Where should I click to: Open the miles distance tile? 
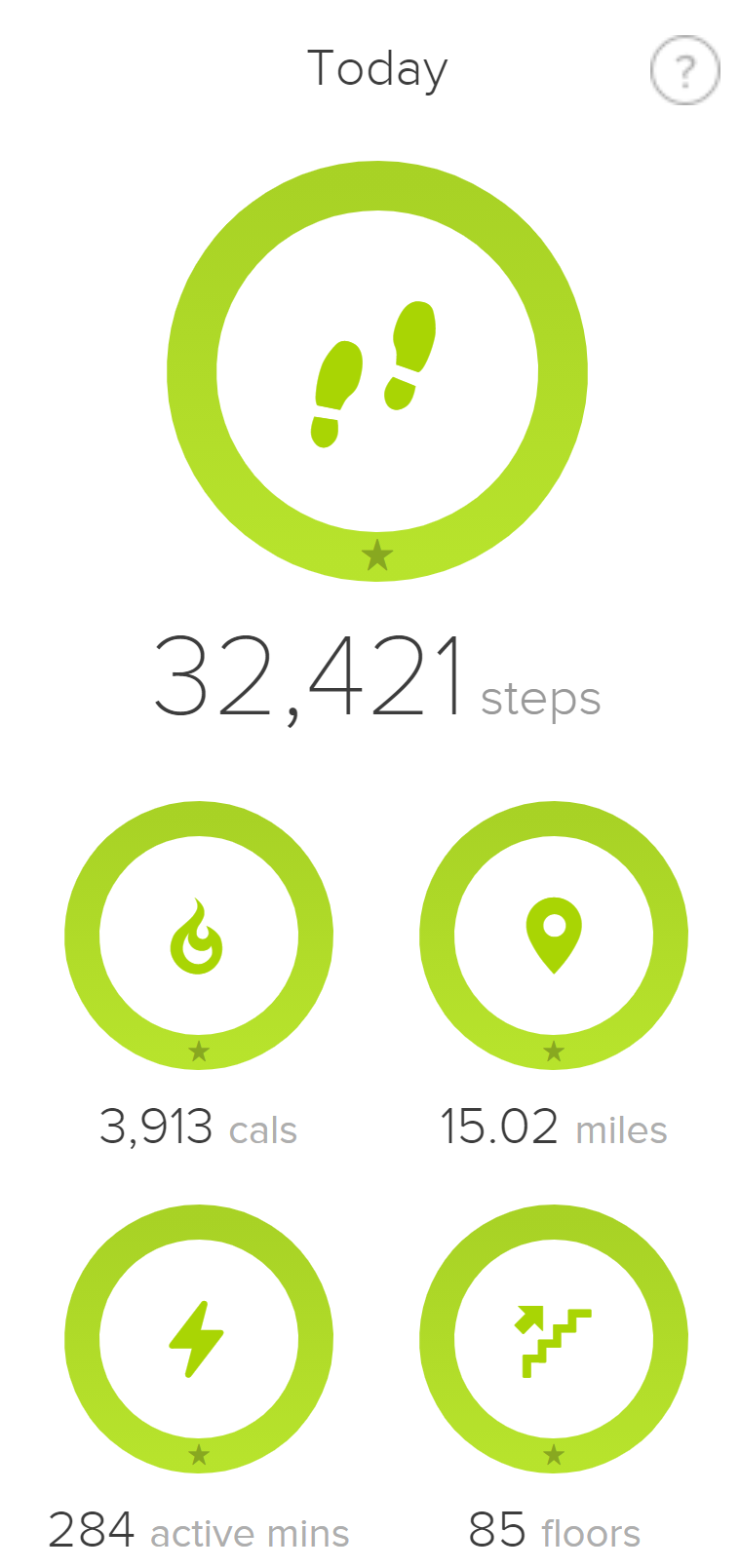(554, 936)
